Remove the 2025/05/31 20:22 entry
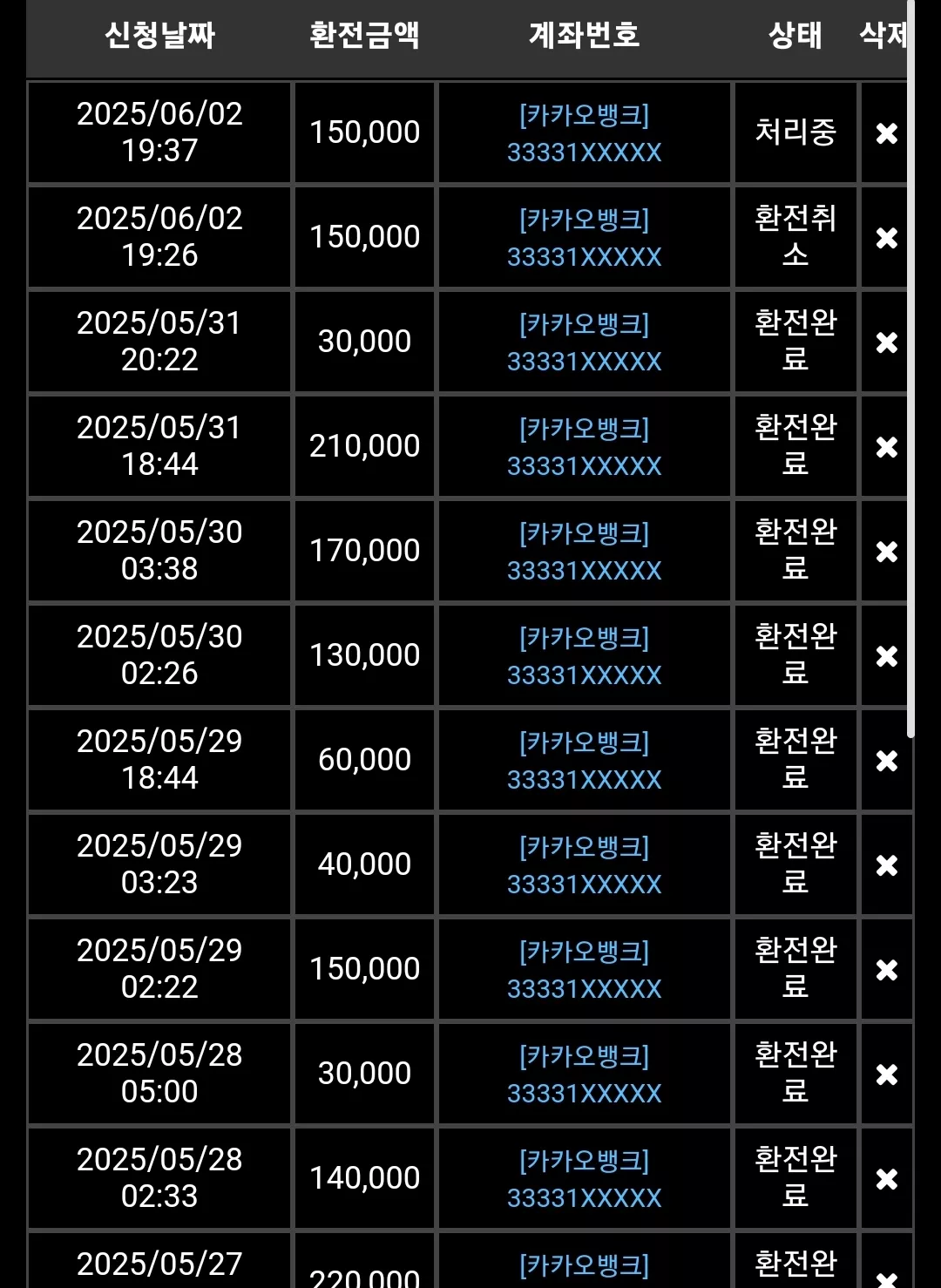 point(887,342)
